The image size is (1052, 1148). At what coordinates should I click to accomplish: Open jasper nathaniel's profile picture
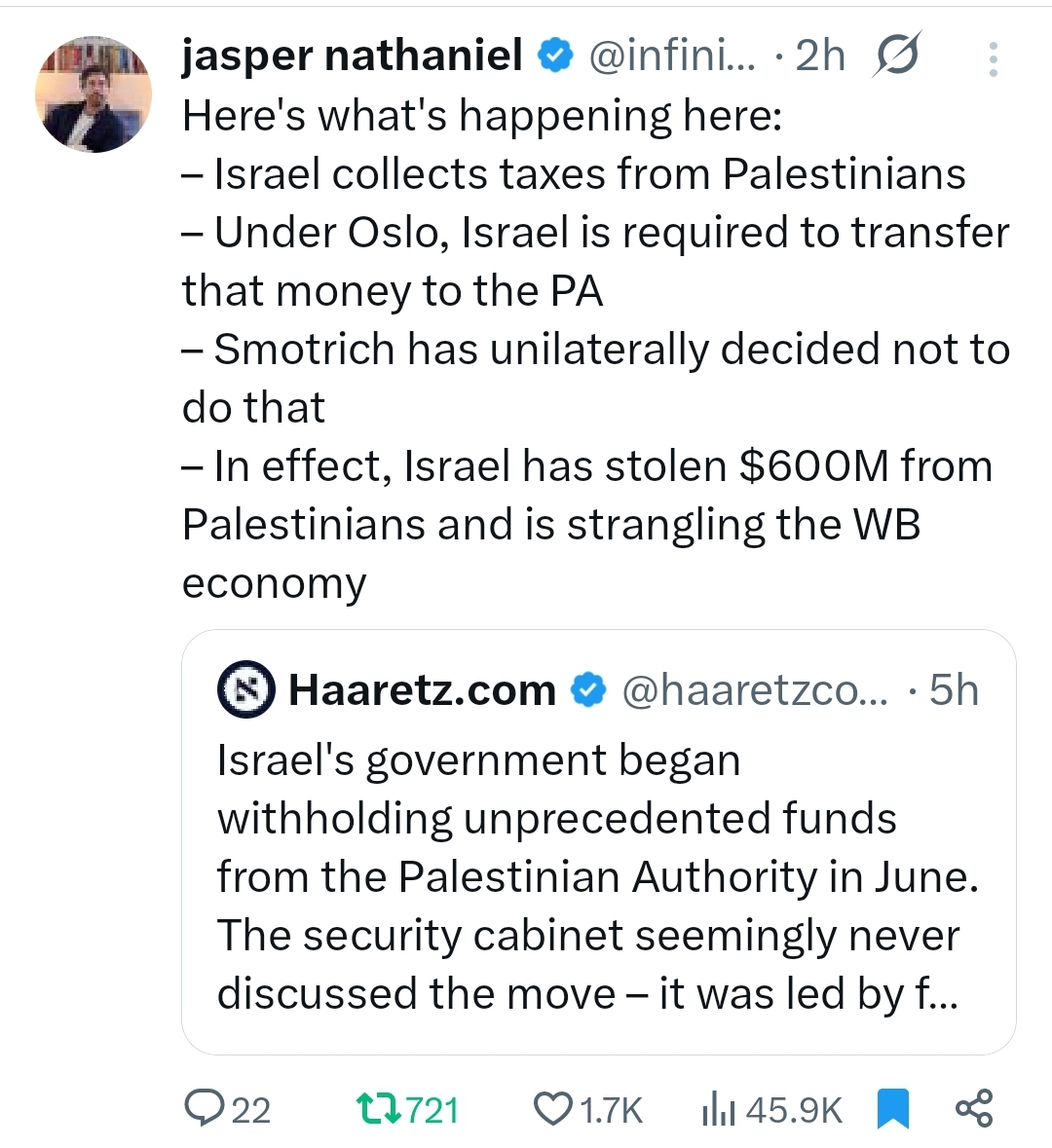[x=94, y=94]
